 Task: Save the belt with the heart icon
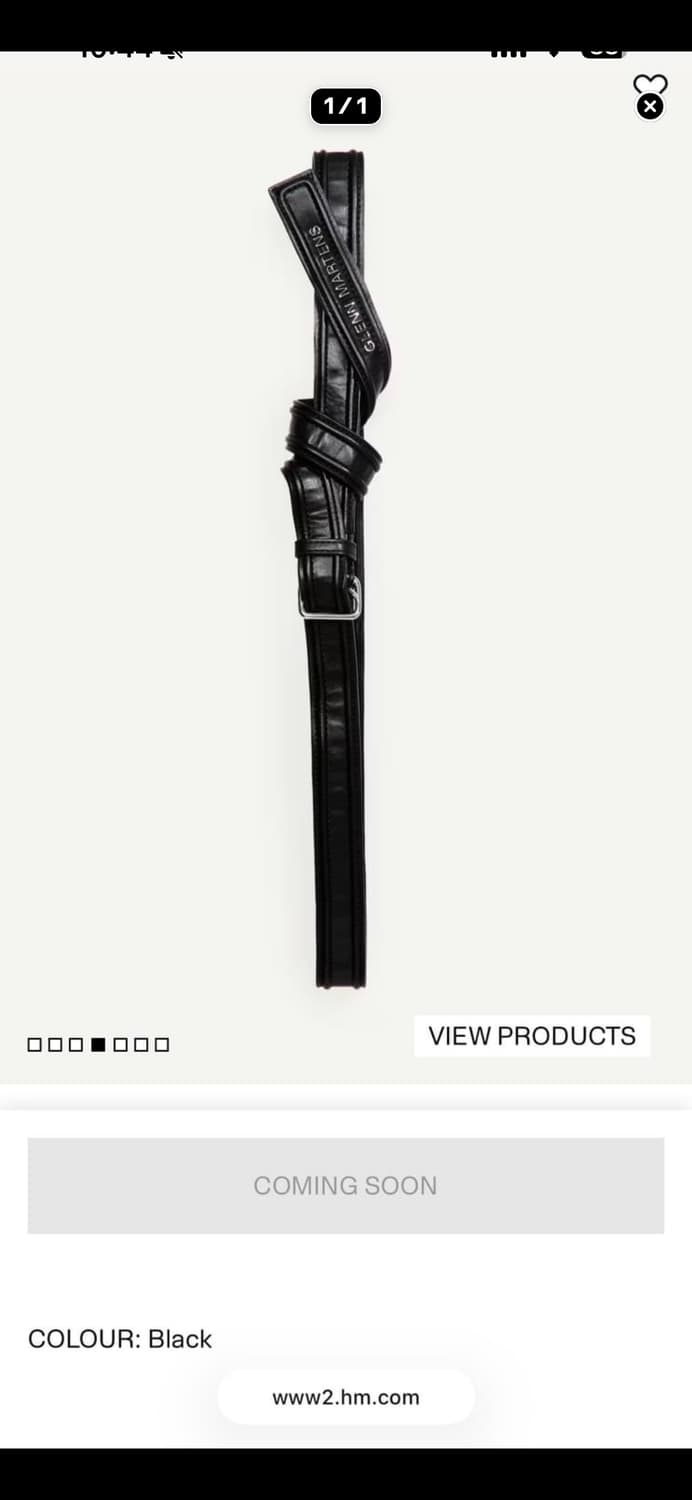coord(650,84)
